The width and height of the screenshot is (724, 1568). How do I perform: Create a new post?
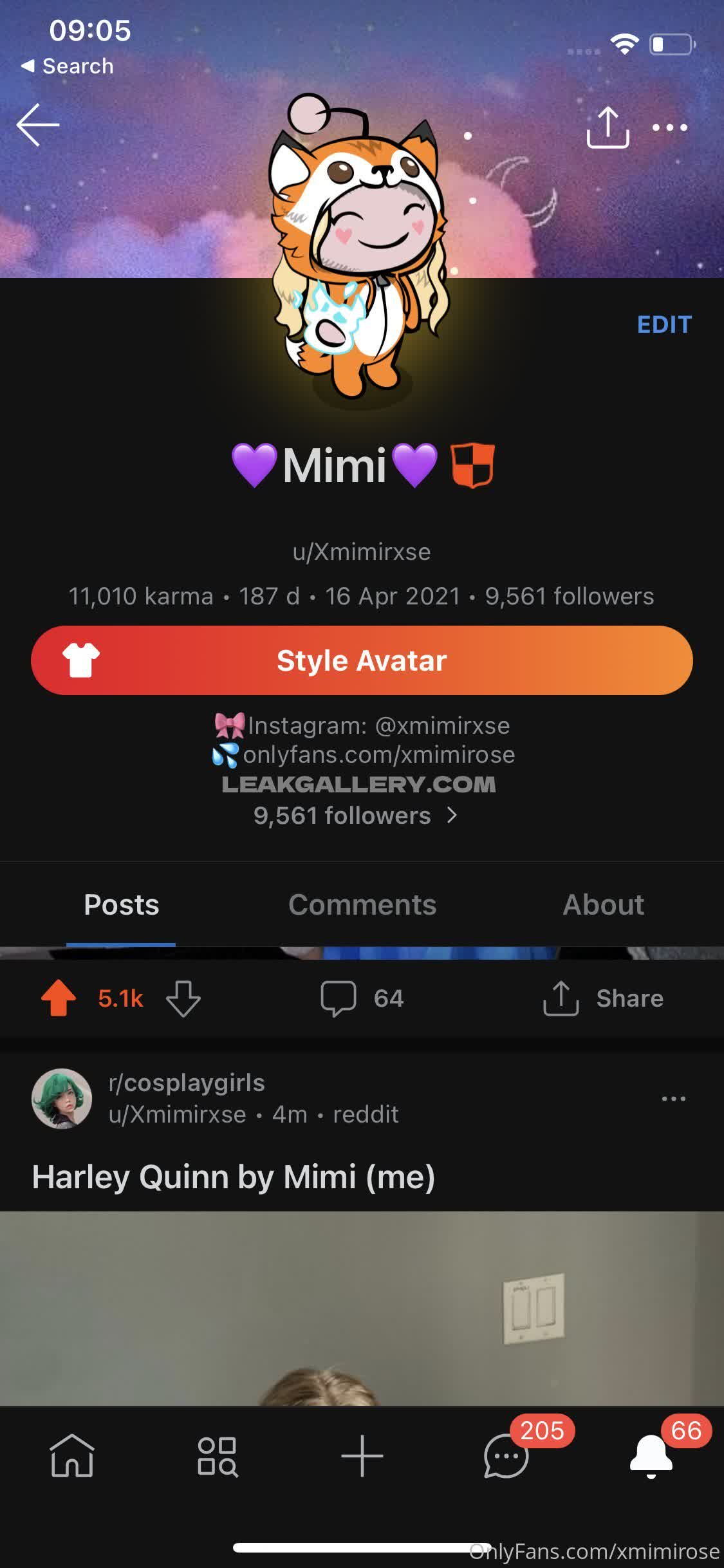click(362, 1455)
